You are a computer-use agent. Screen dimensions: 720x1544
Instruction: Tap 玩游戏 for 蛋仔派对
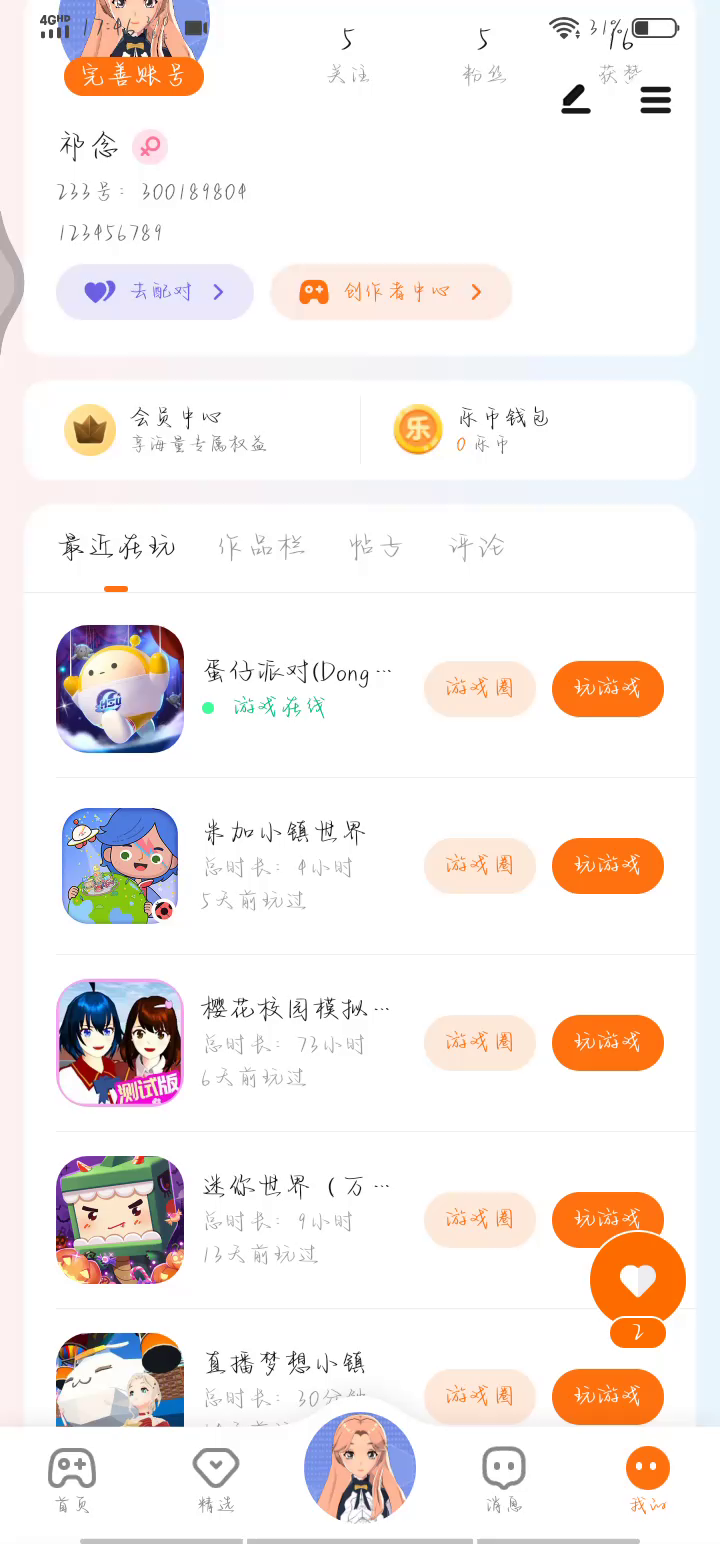(x=607, y=688)
